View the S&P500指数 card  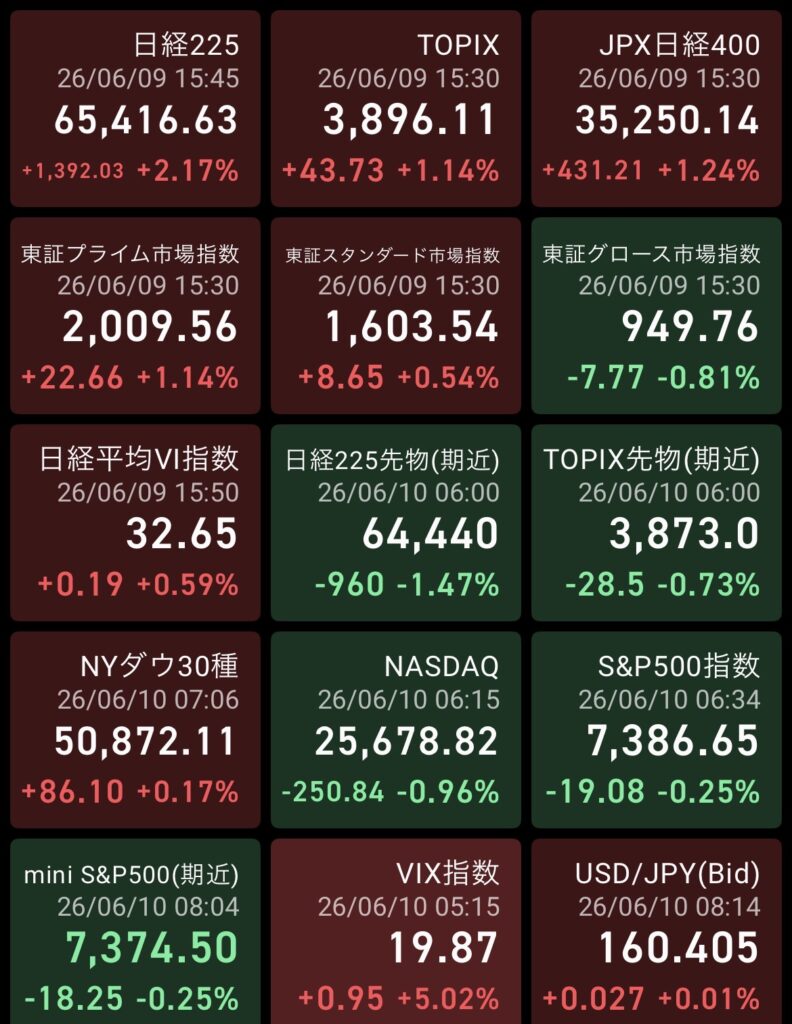(656, 729)
